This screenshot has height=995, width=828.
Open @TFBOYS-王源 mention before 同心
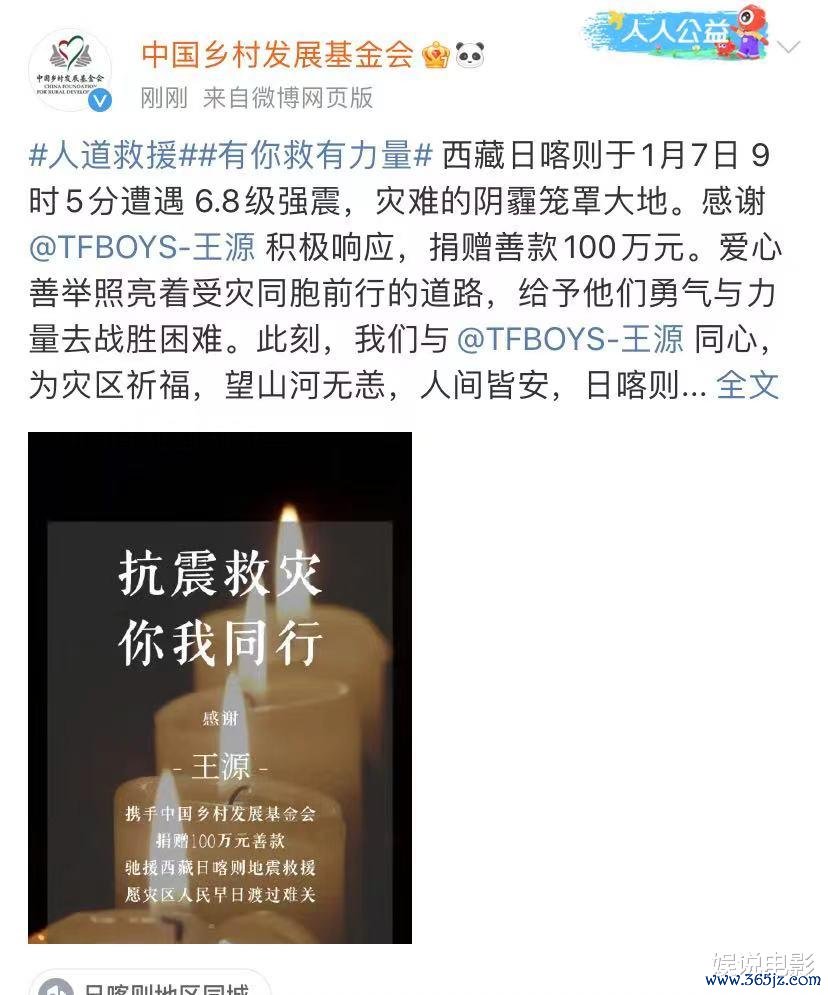coord(570,339)
